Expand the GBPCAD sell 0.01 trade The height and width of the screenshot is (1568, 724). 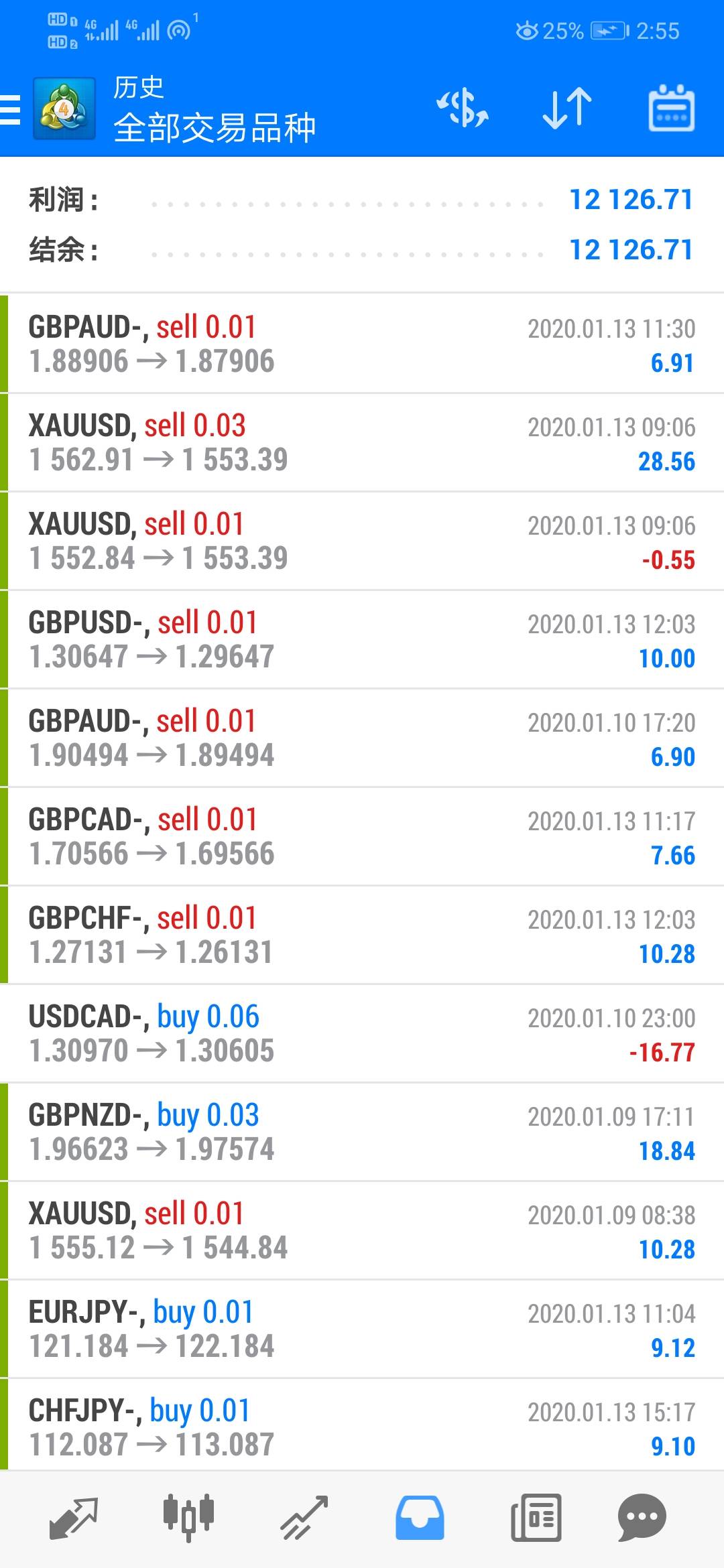click(x=362, y=836)
